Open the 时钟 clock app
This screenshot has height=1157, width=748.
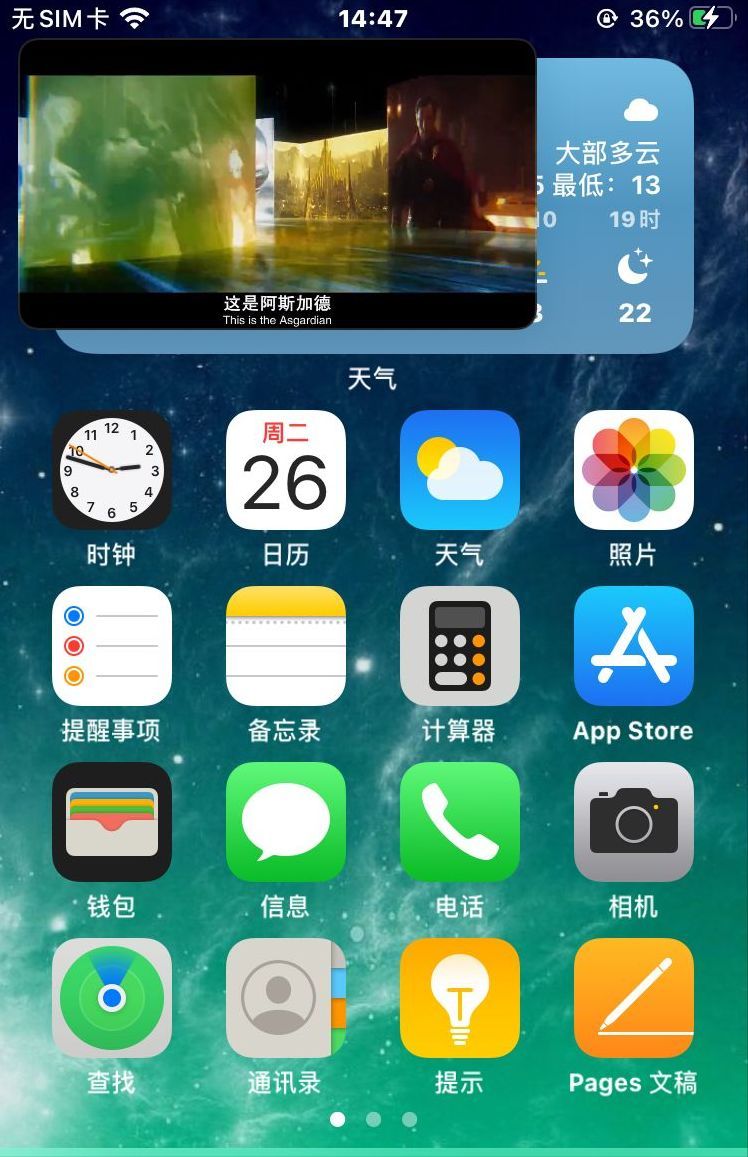tap(112, 470)
